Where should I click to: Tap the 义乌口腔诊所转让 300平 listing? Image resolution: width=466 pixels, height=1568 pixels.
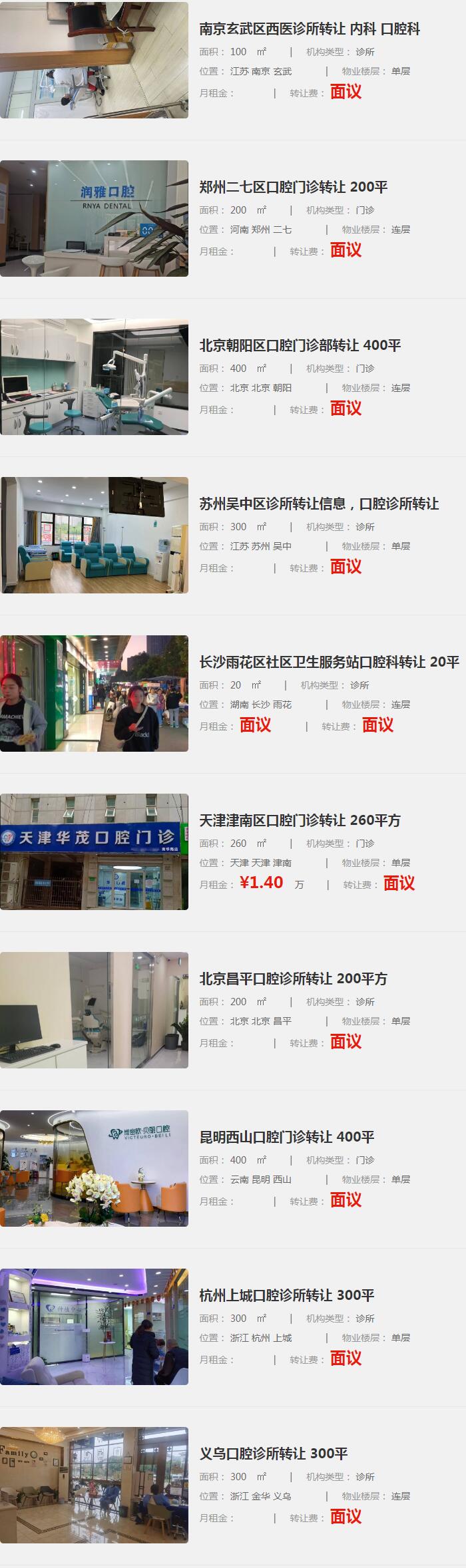[x=273, y=1454]
